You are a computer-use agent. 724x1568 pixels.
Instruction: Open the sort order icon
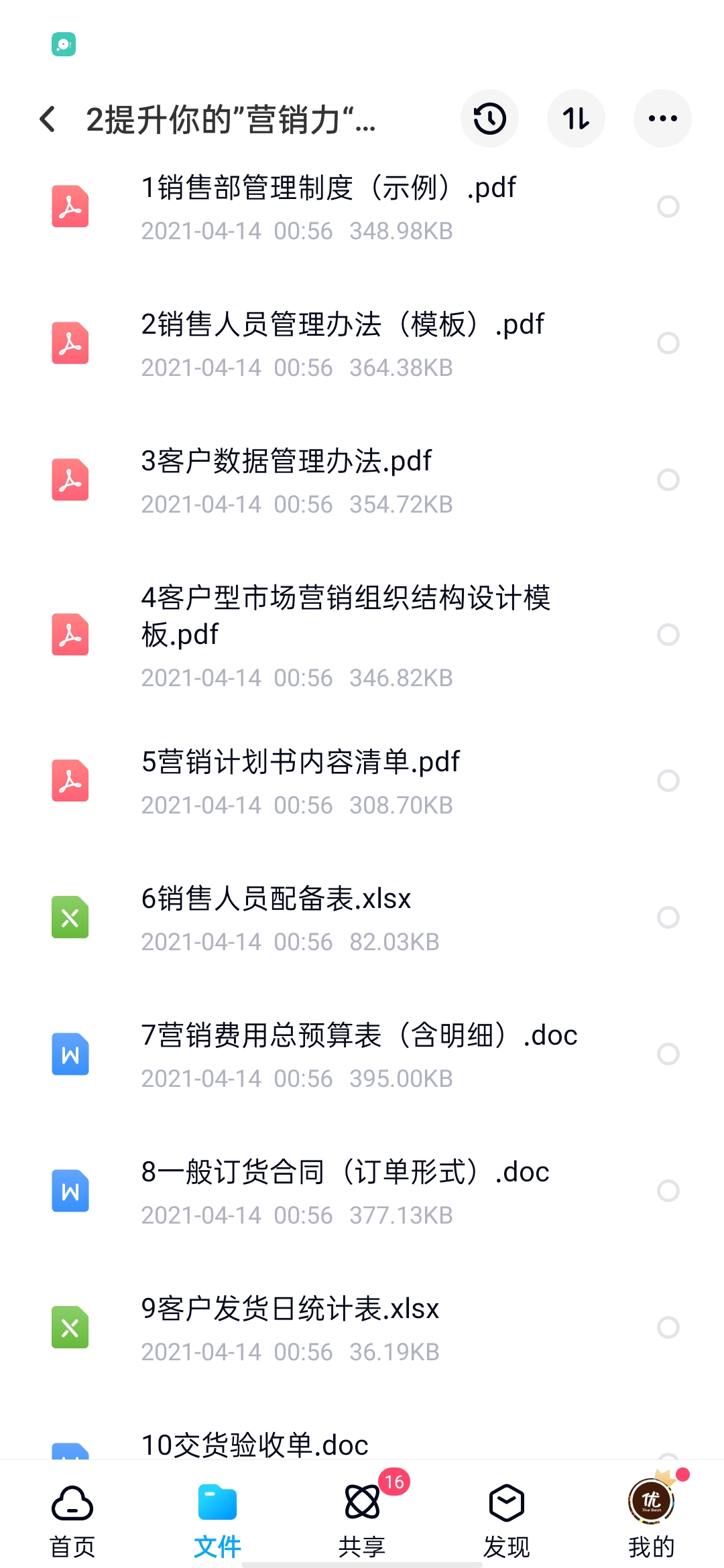[x=576, y=118]
